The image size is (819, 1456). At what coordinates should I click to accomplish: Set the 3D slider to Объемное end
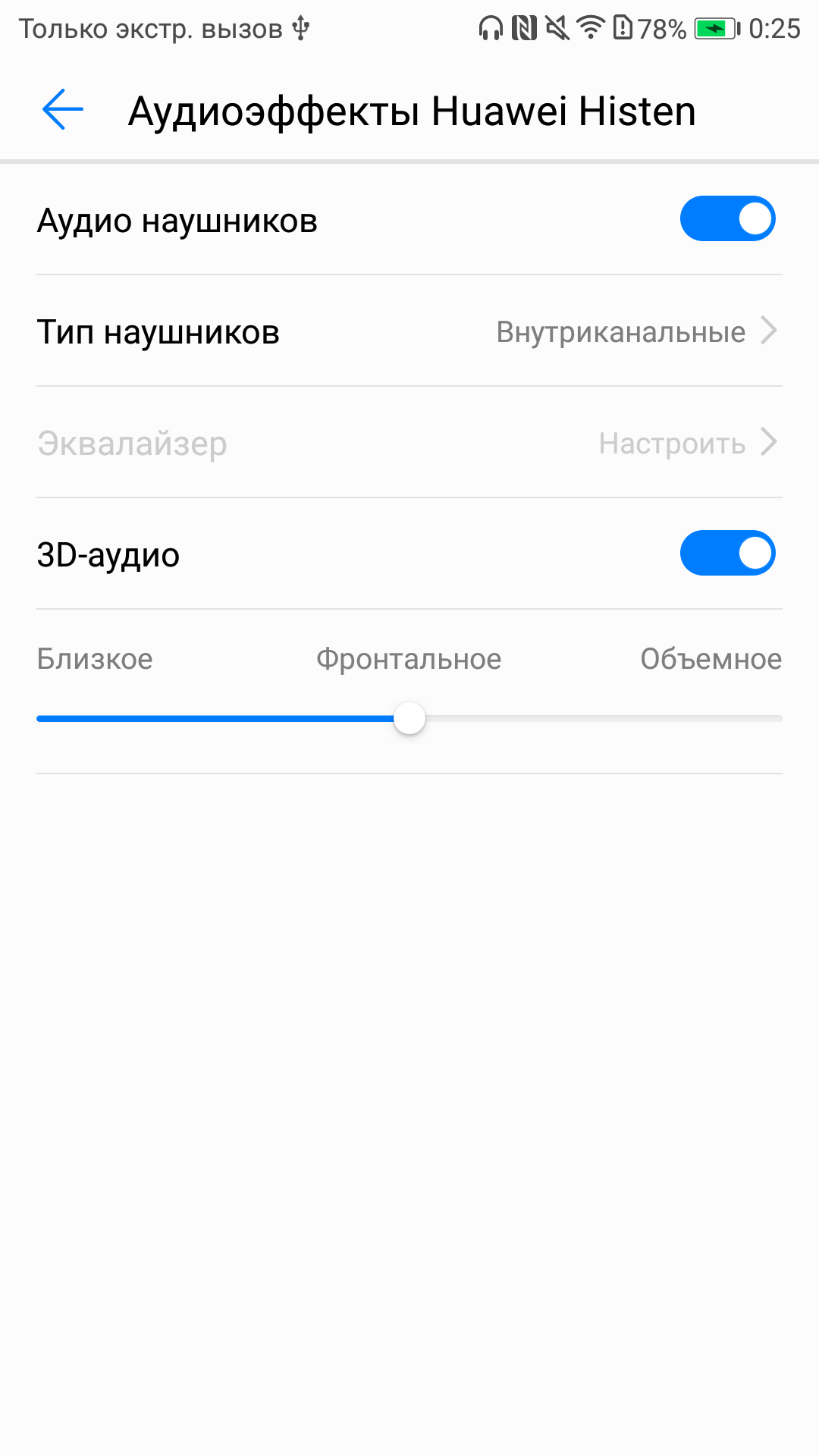click(x=778, y=718)
